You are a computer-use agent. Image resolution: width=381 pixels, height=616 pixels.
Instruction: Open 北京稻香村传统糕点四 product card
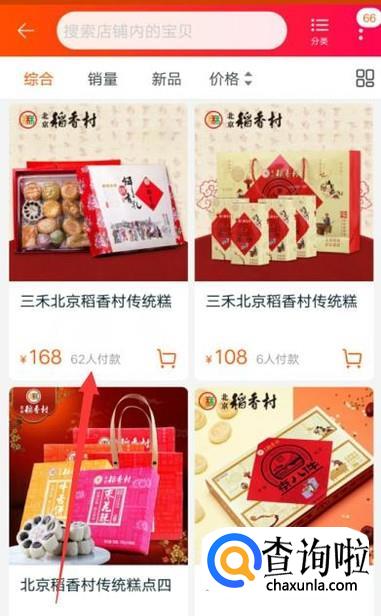pyautogui.click(x=98, y=501)
